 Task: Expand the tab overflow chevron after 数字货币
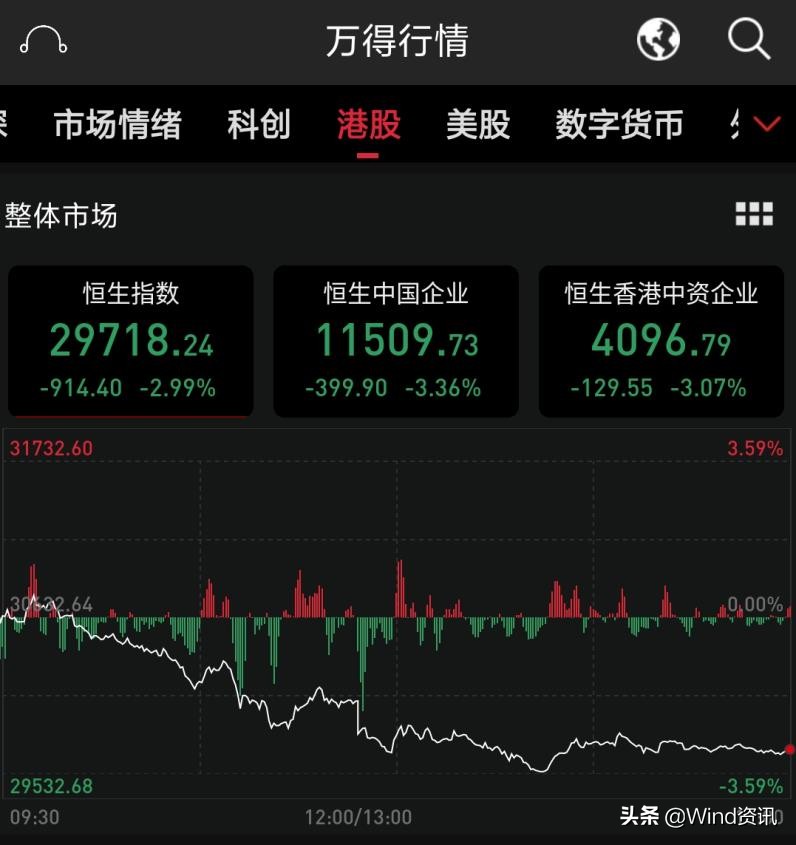[x=765, y=124]
